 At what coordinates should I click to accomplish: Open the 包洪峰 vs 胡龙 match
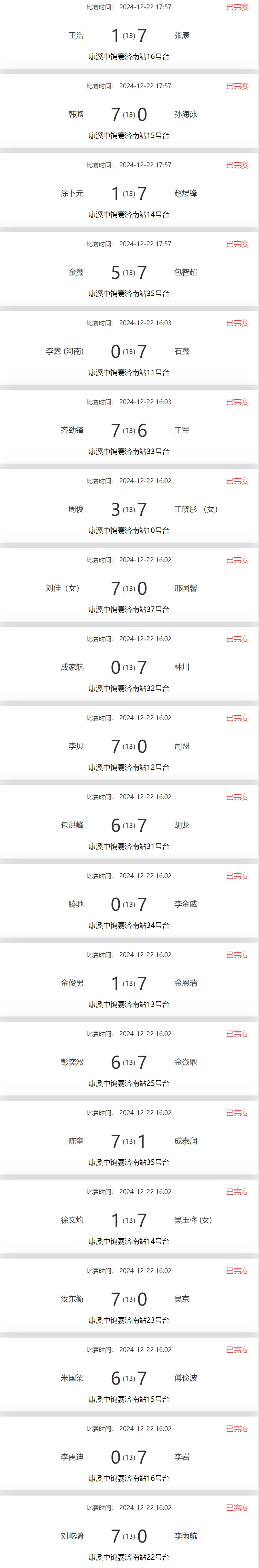(129, 826)
